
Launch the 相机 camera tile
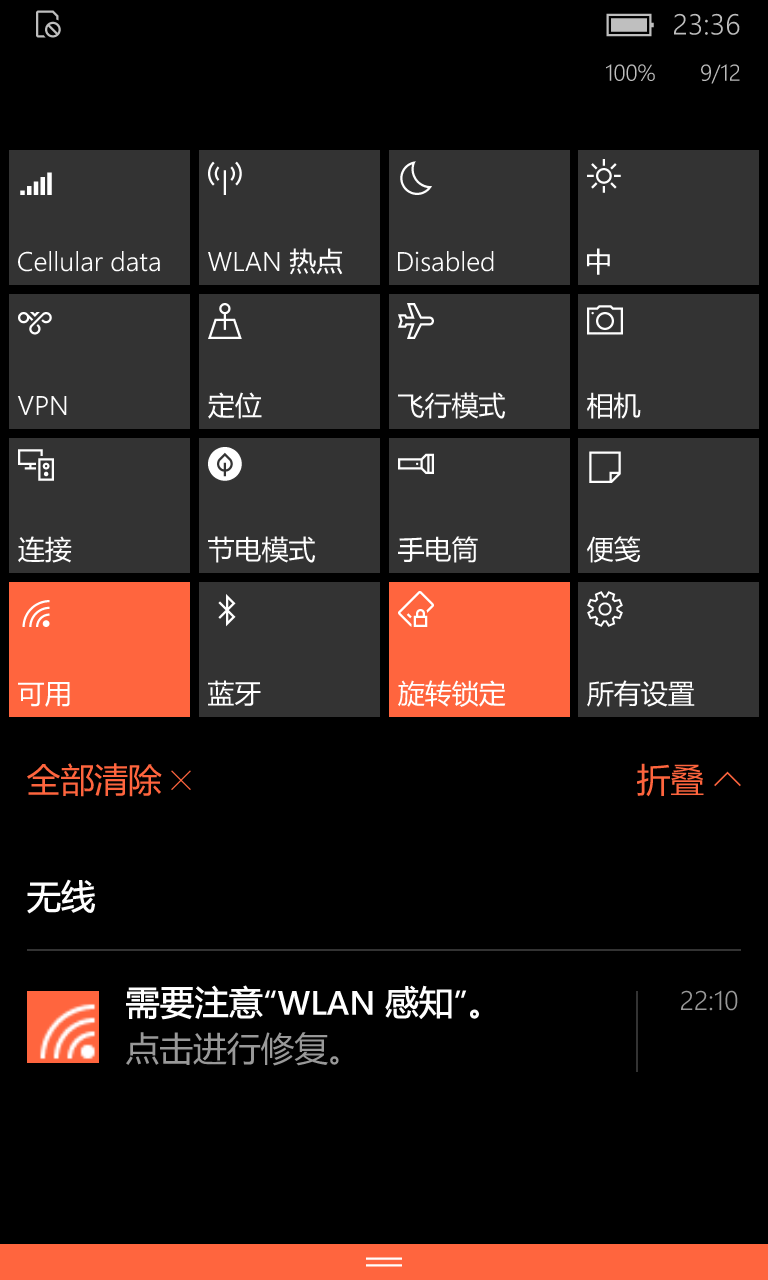coord(668,361)
